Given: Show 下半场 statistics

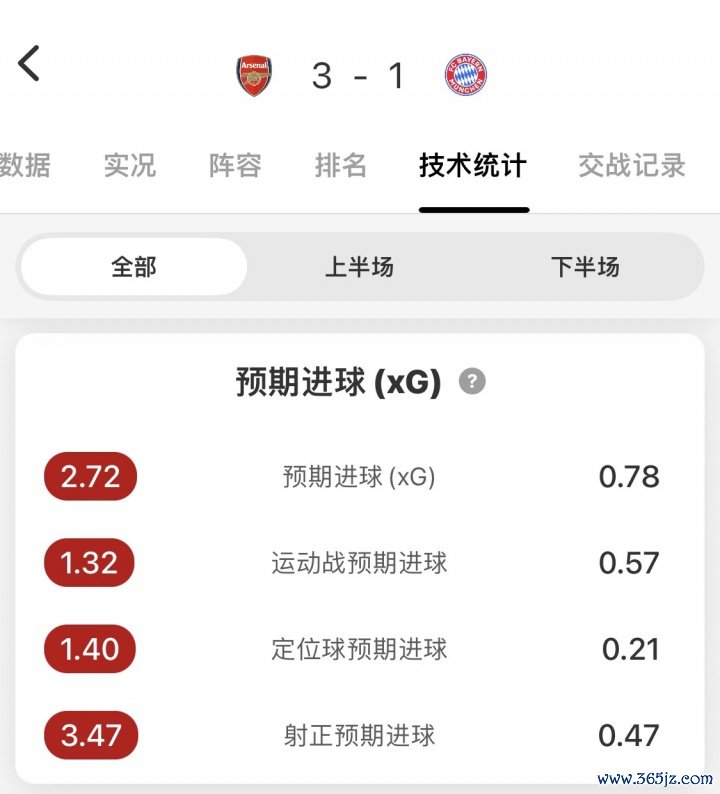Looking at the screenshot, I should pos(585,267).
